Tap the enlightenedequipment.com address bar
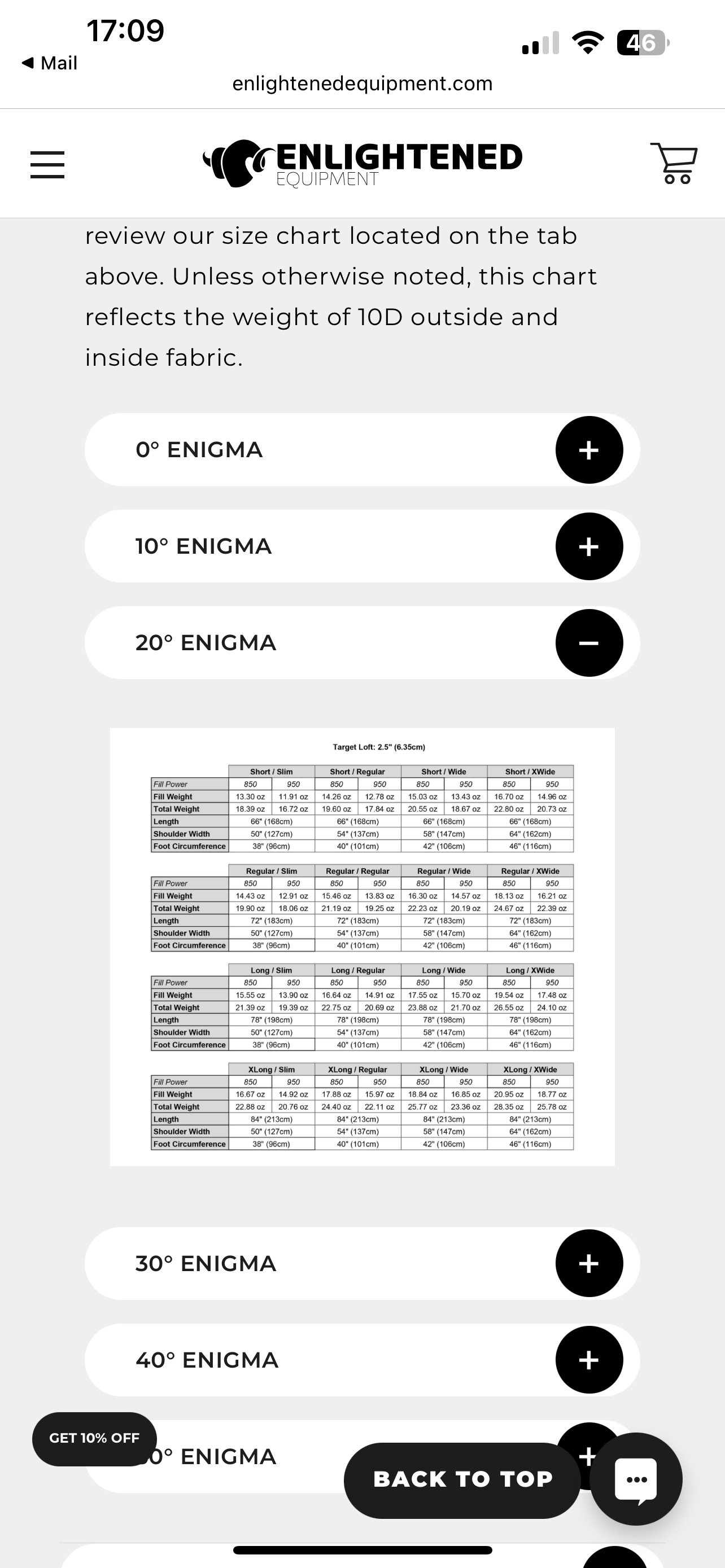Screen dimensions: 725x1568 click(362, 84)
